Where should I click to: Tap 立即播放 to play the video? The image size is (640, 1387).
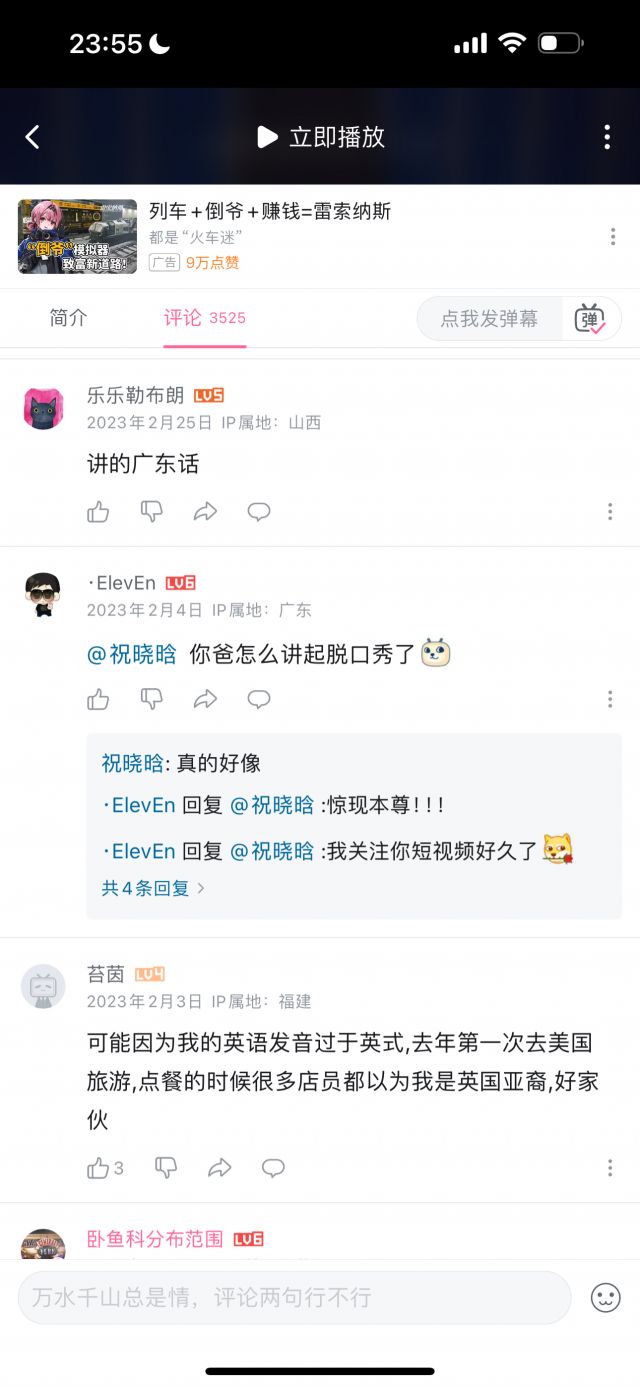coord(321,137)
